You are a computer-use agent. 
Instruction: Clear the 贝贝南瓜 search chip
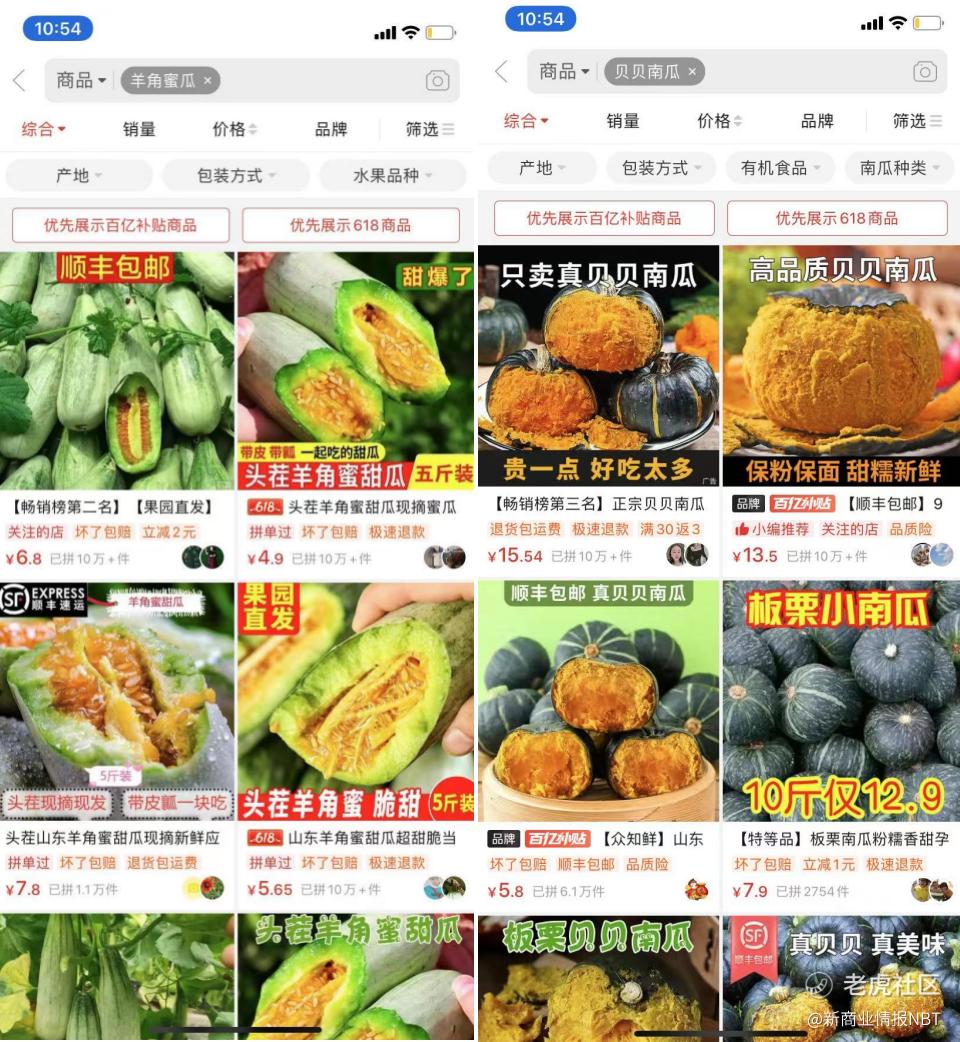coord(692,72)
